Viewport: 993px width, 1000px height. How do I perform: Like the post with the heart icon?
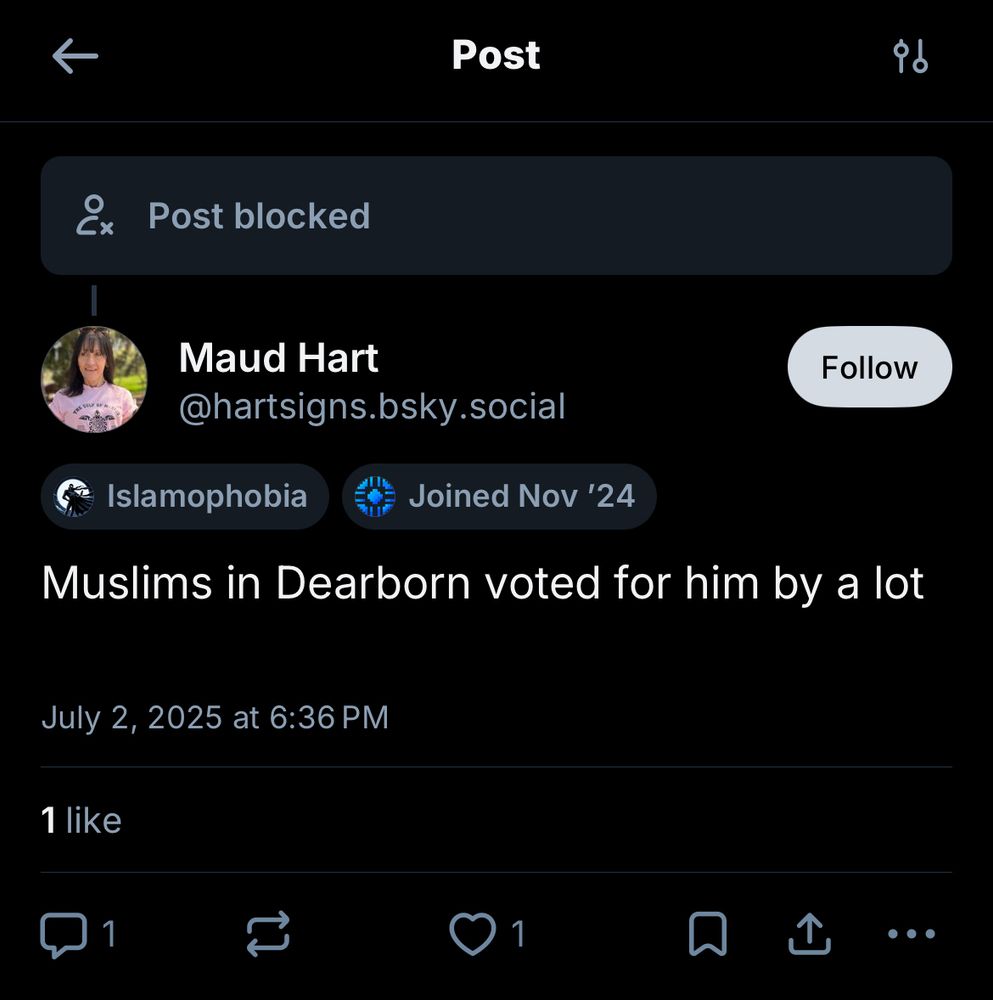pos(472,934)
